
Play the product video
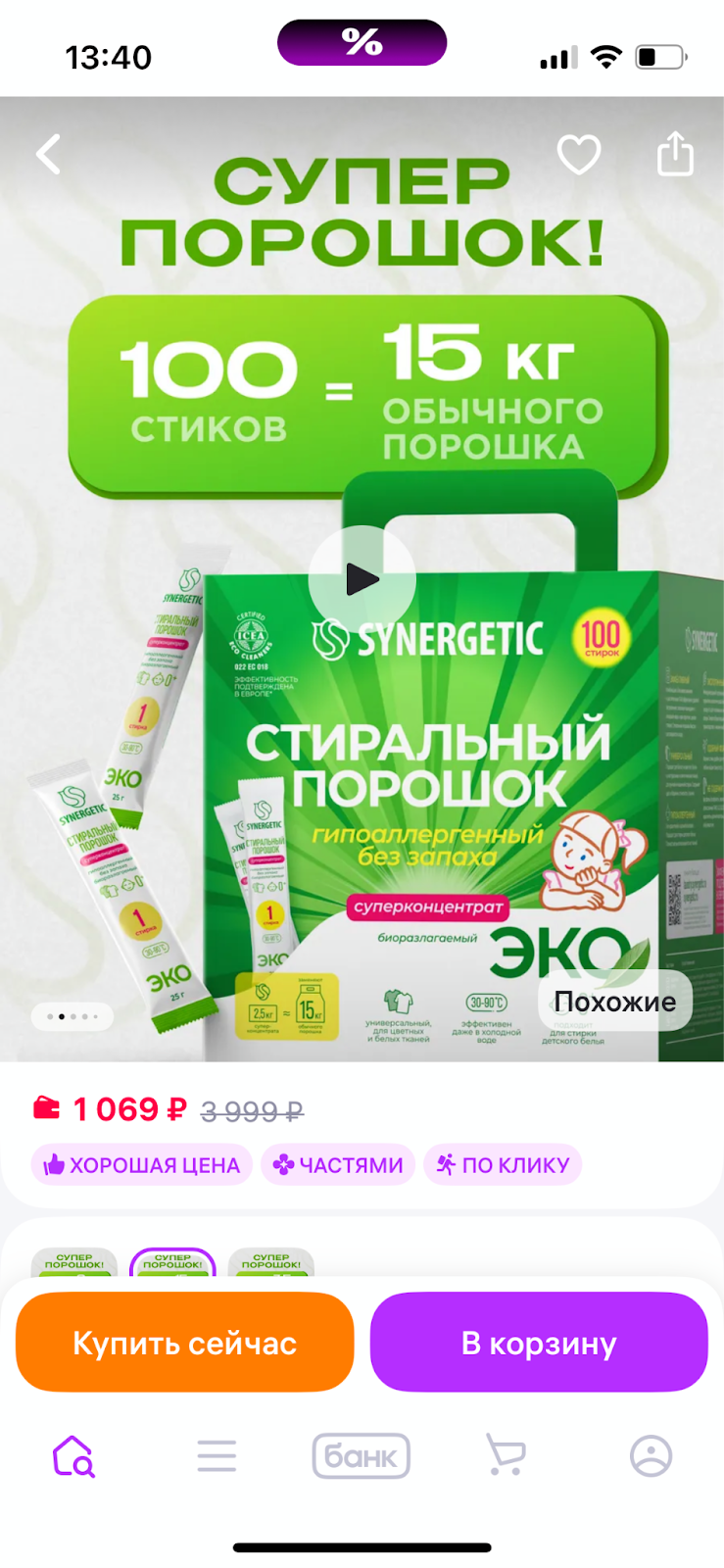pyautogui.click(x=362, y=579)
